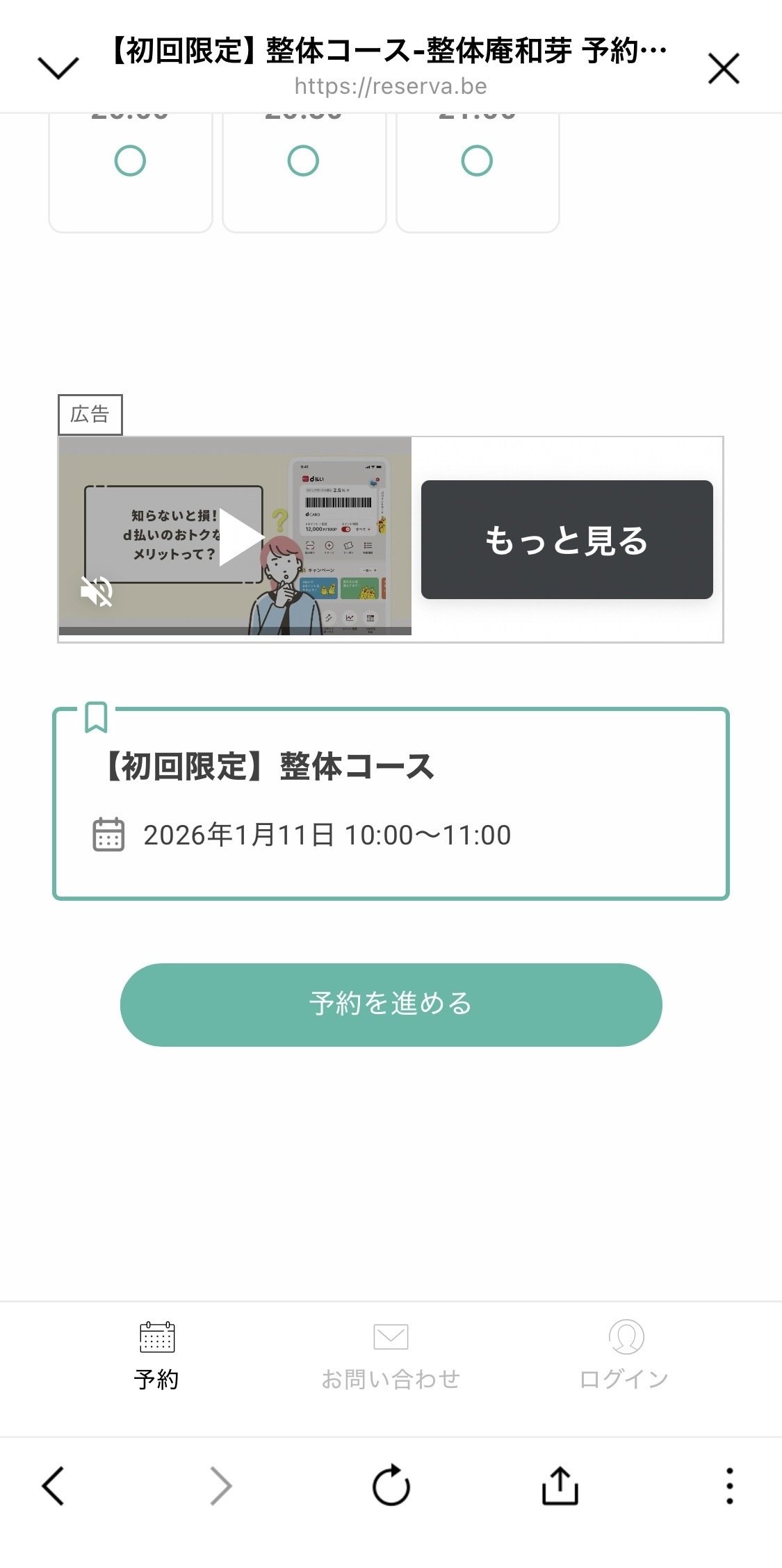Unmute the ad video sound
Screen dimensions: 782x1568
tap(97, 591)
